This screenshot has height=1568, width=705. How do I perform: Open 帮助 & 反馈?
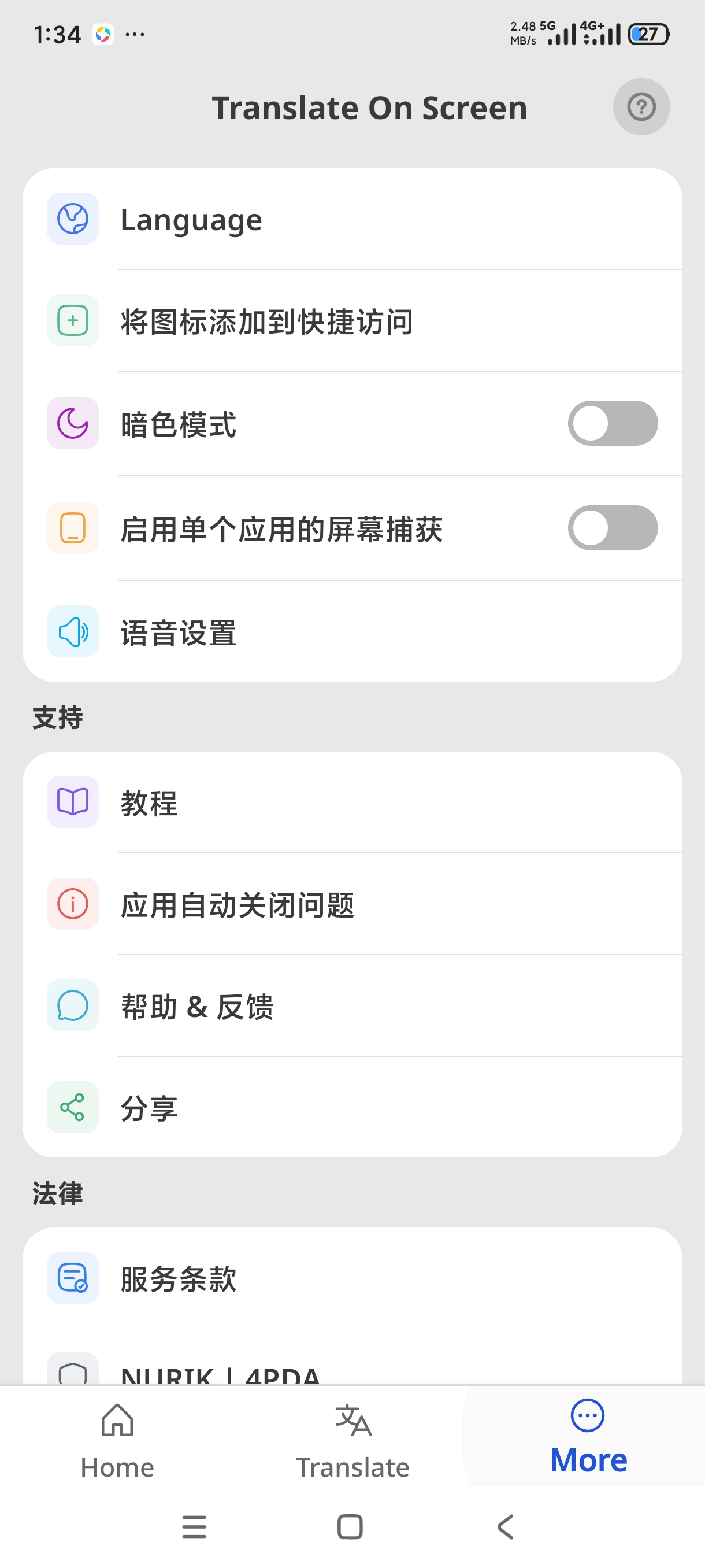[x=352, y=1005]
